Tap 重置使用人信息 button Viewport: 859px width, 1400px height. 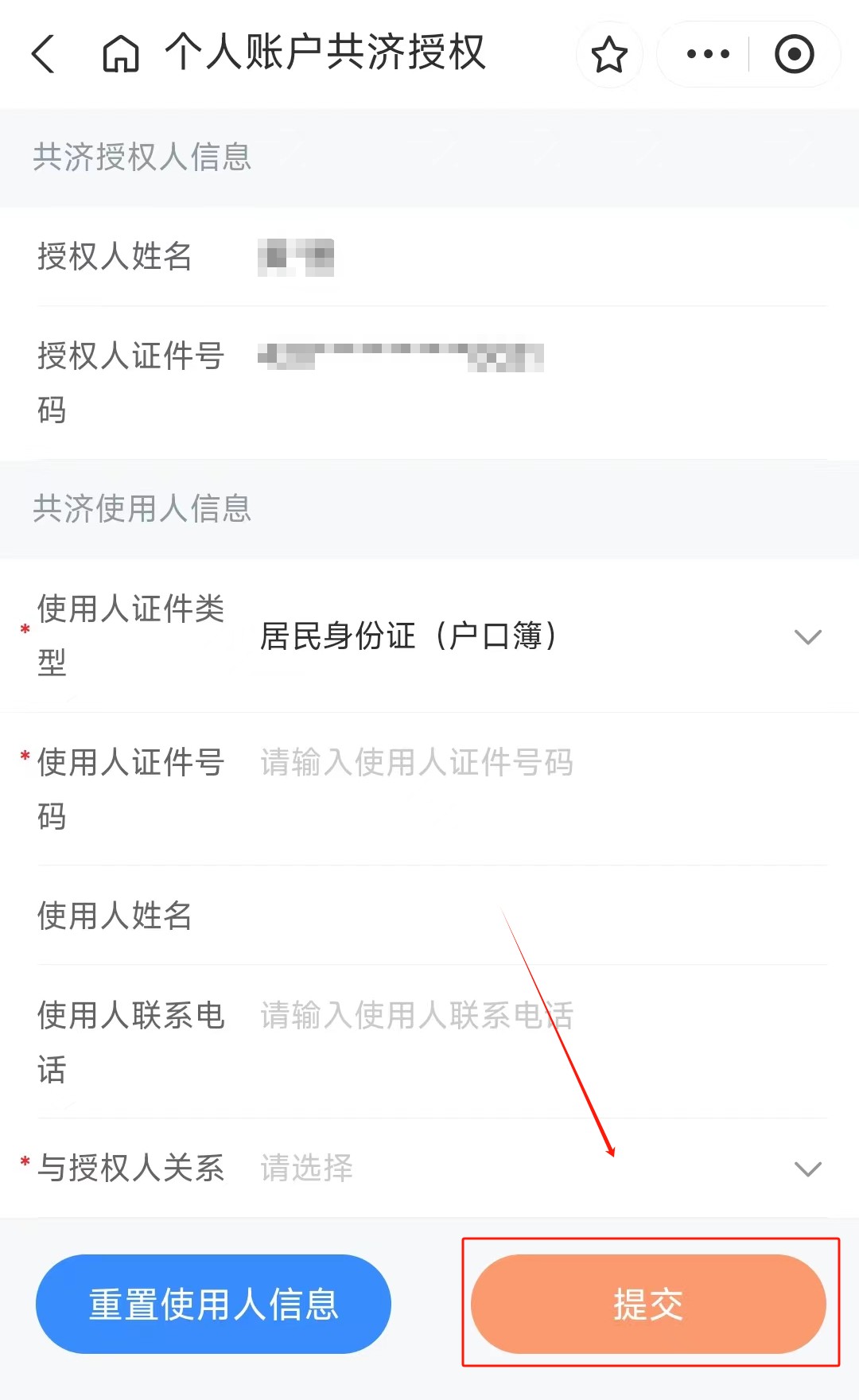213,1304
